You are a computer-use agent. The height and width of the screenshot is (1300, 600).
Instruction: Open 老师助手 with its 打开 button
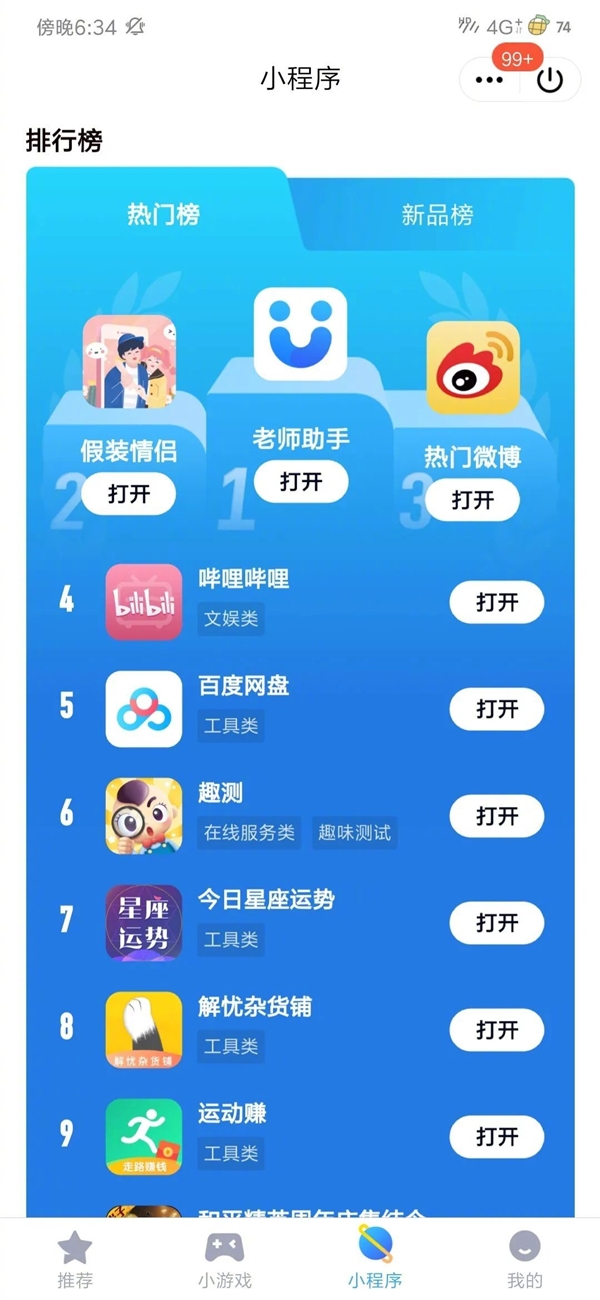coord(301,482)
